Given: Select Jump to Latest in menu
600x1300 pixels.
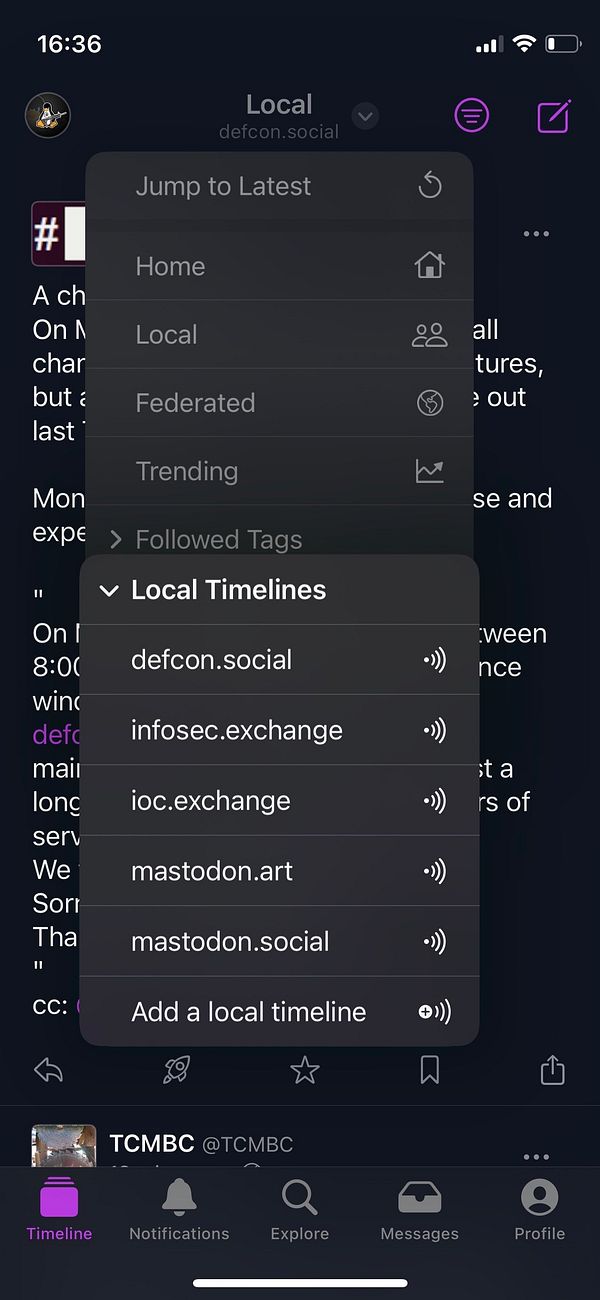Looking at the screenshot, I should point(279,186).
